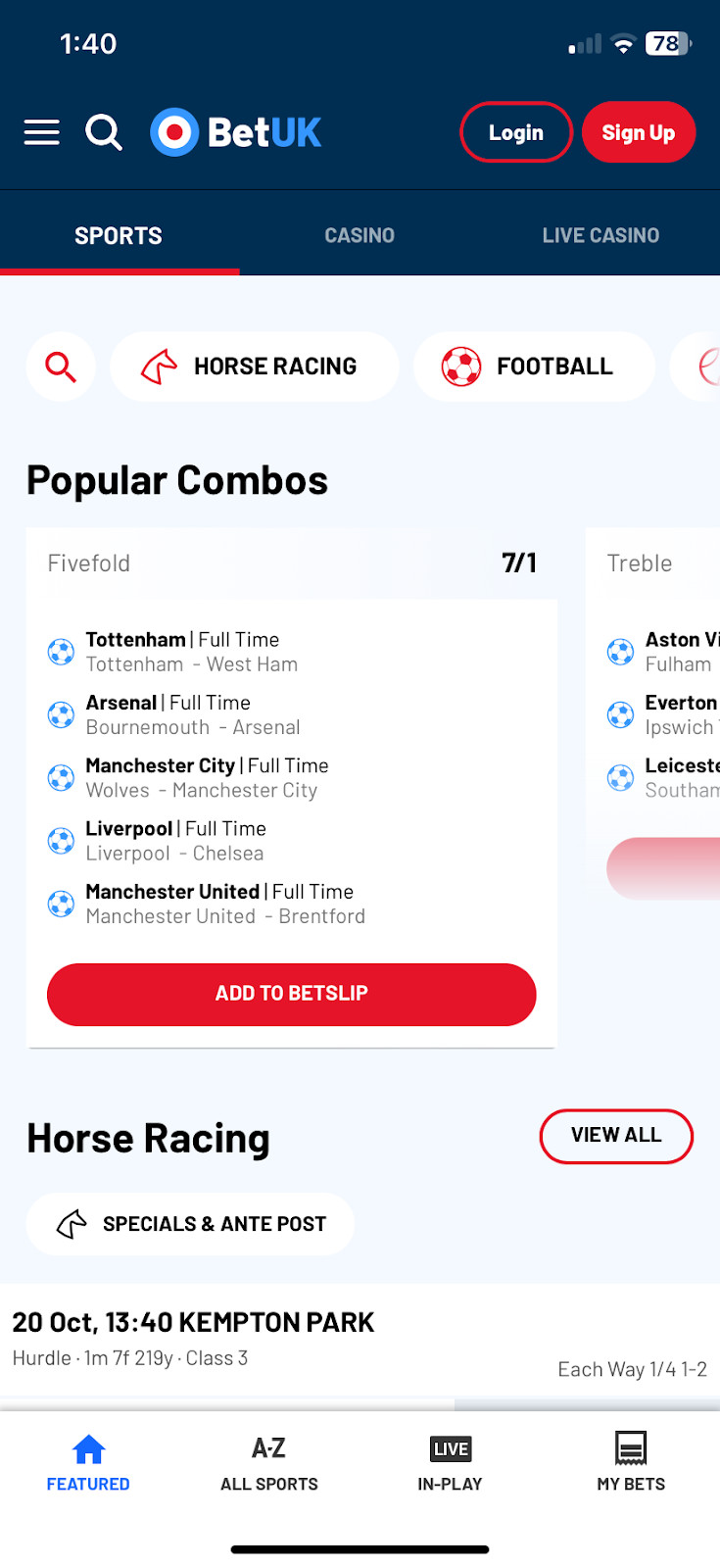Select the Sports tab
This screenshot has width=720, height=1568.
119,235
